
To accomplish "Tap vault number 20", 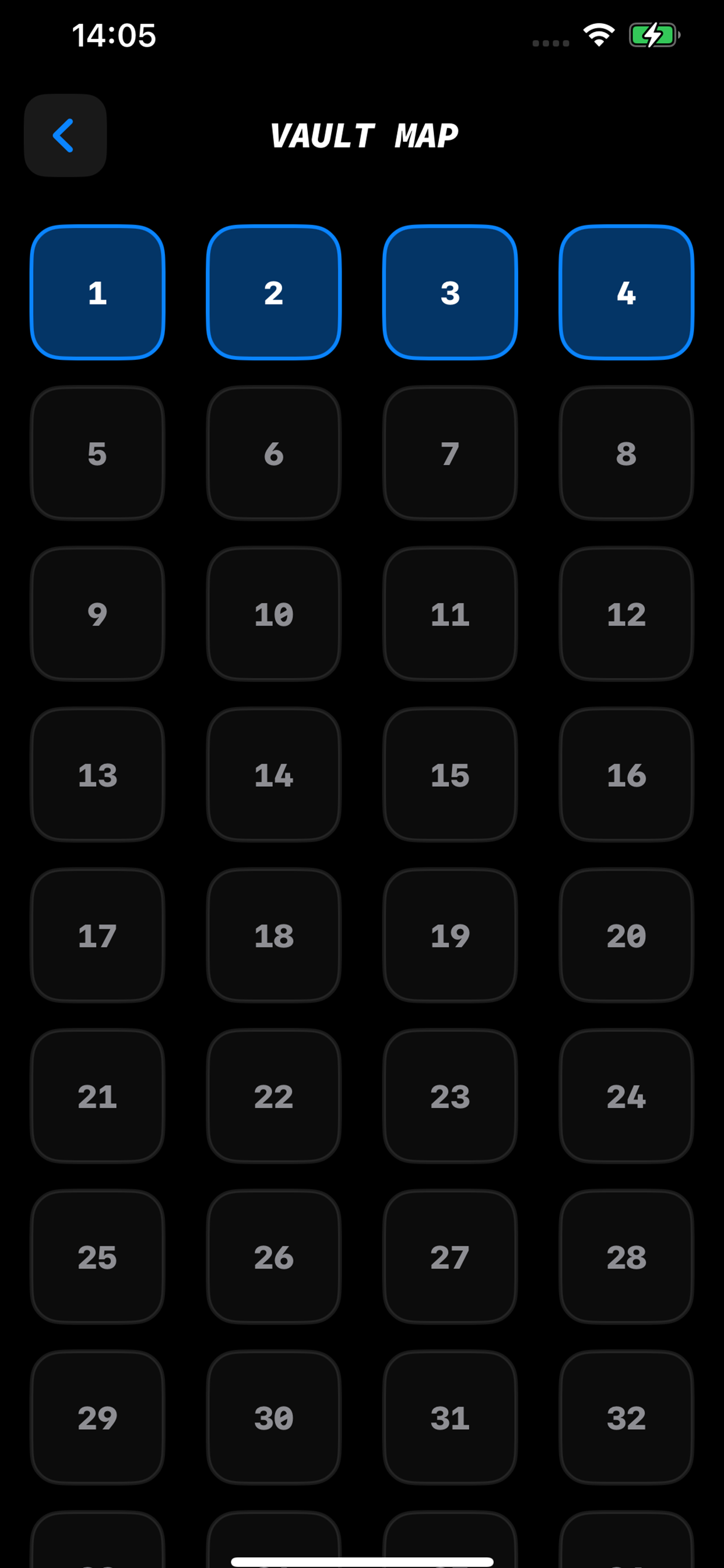I will click(x=625, y=936).
